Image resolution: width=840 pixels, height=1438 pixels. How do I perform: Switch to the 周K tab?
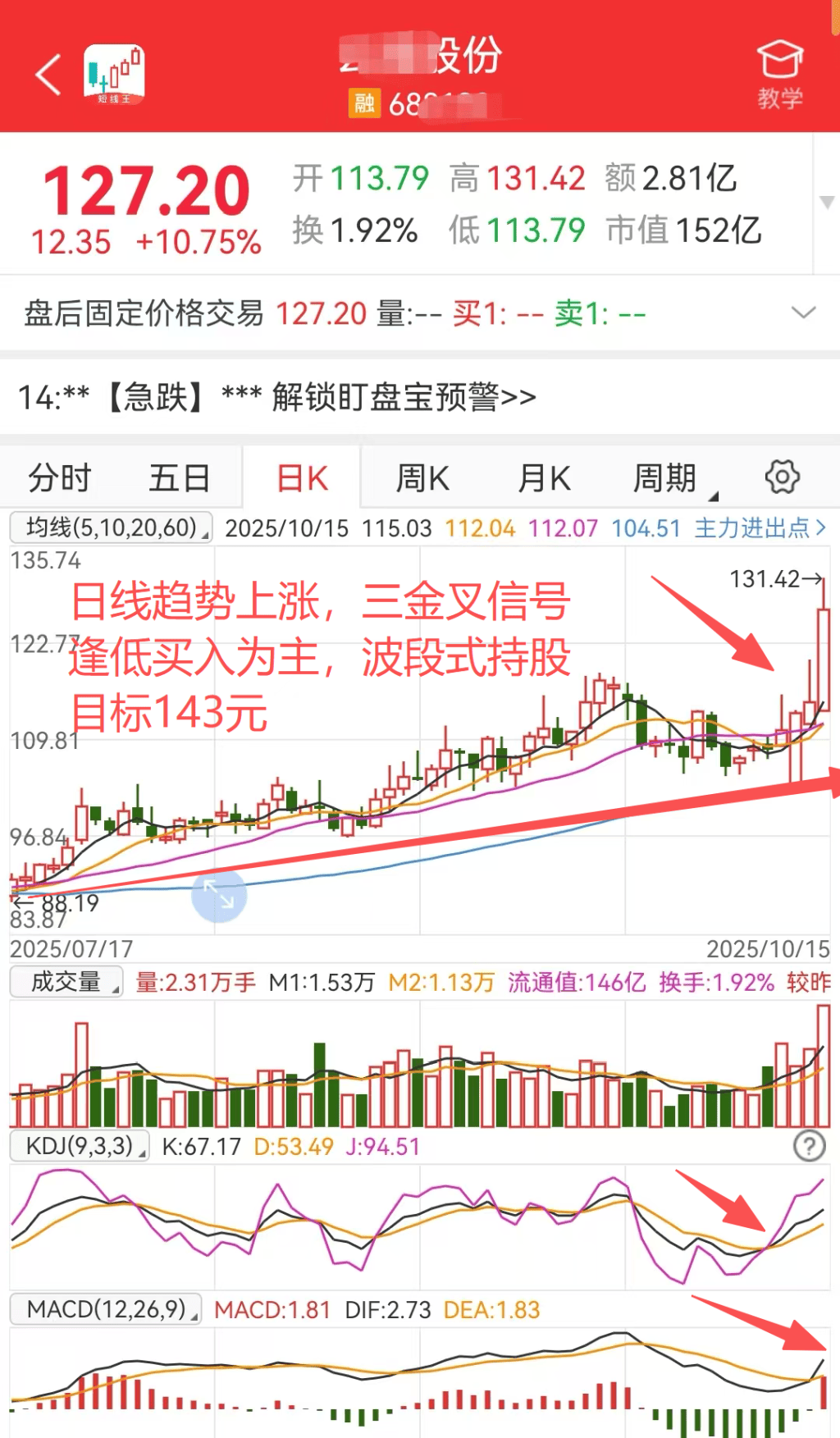pyautogui.click(x=422, y=477)
